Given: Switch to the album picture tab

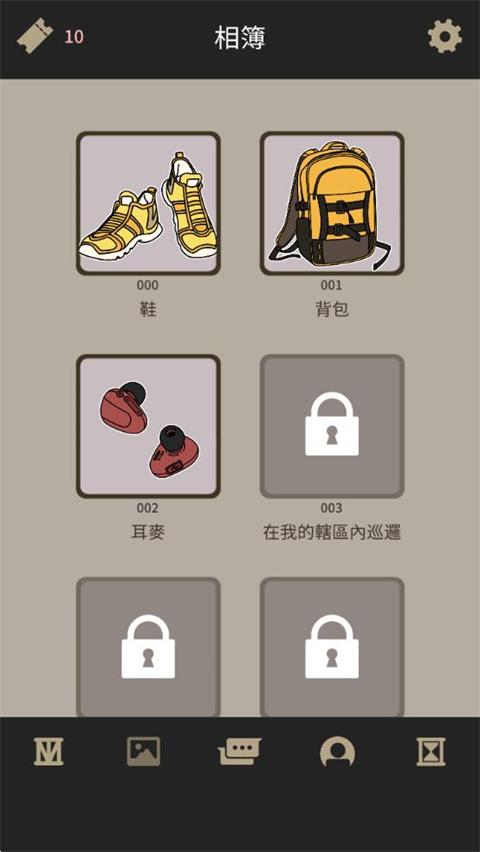Looking at the screenshot, I should tap(144, 751).
